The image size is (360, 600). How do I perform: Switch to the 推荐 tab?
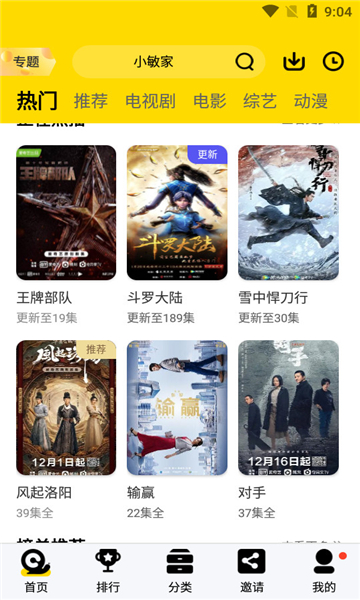[x=91, y=101]
